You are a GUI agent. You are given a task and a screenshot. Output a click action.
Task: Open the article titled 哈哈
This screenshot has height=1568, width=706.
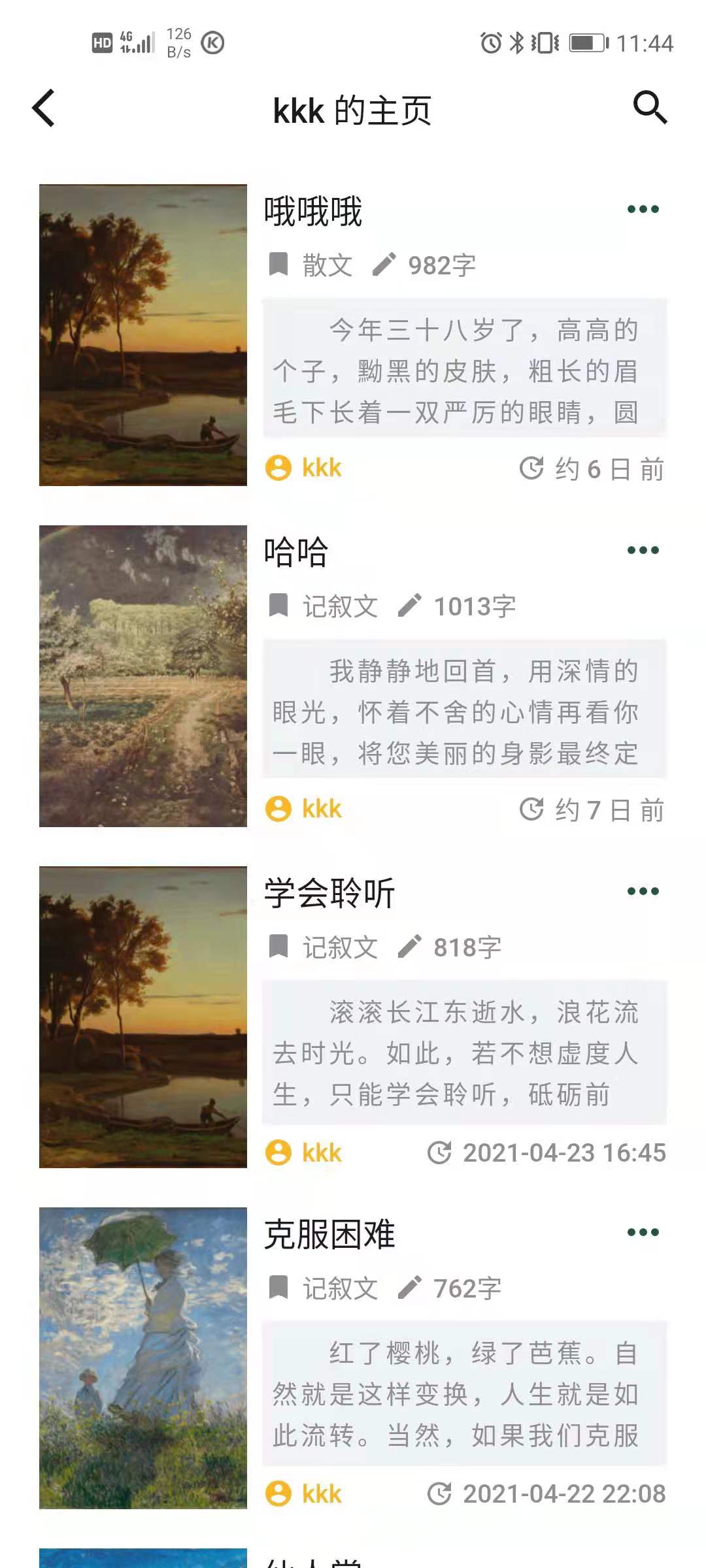coord(296,552)
